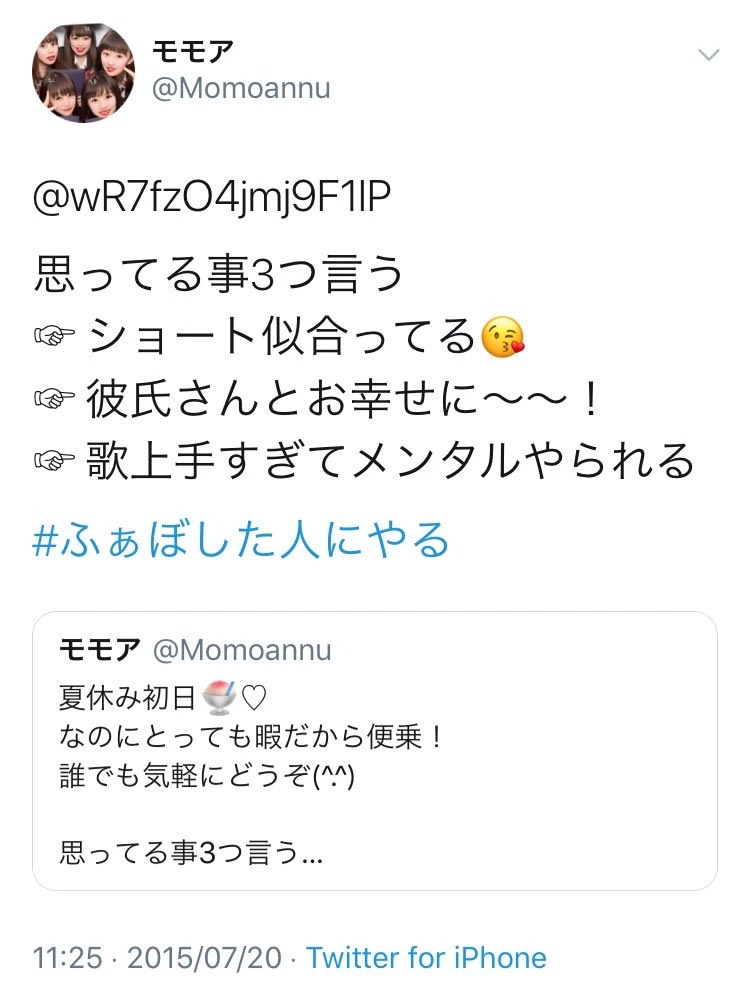Open the @wR7fzO4jmj9F1IP mention
The height and width of the screenshot is (996, 749).
[212, 198]
